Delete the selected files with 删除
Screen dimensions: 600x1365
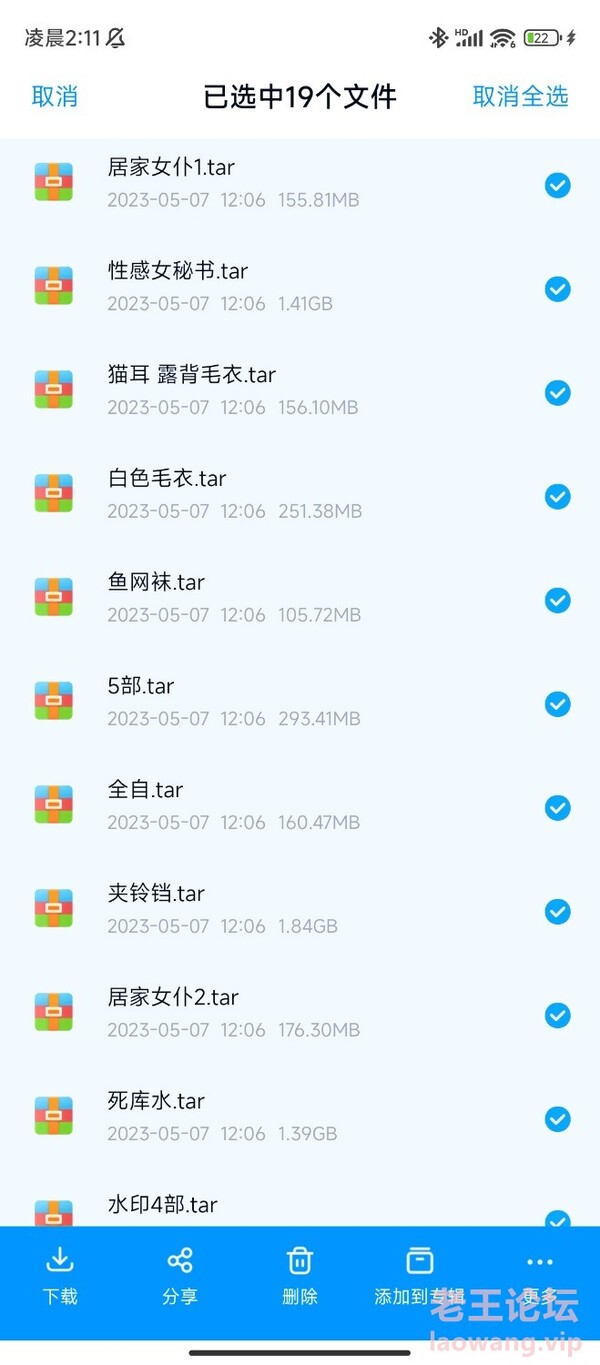pyautogui.click(x=300, y=1276)
